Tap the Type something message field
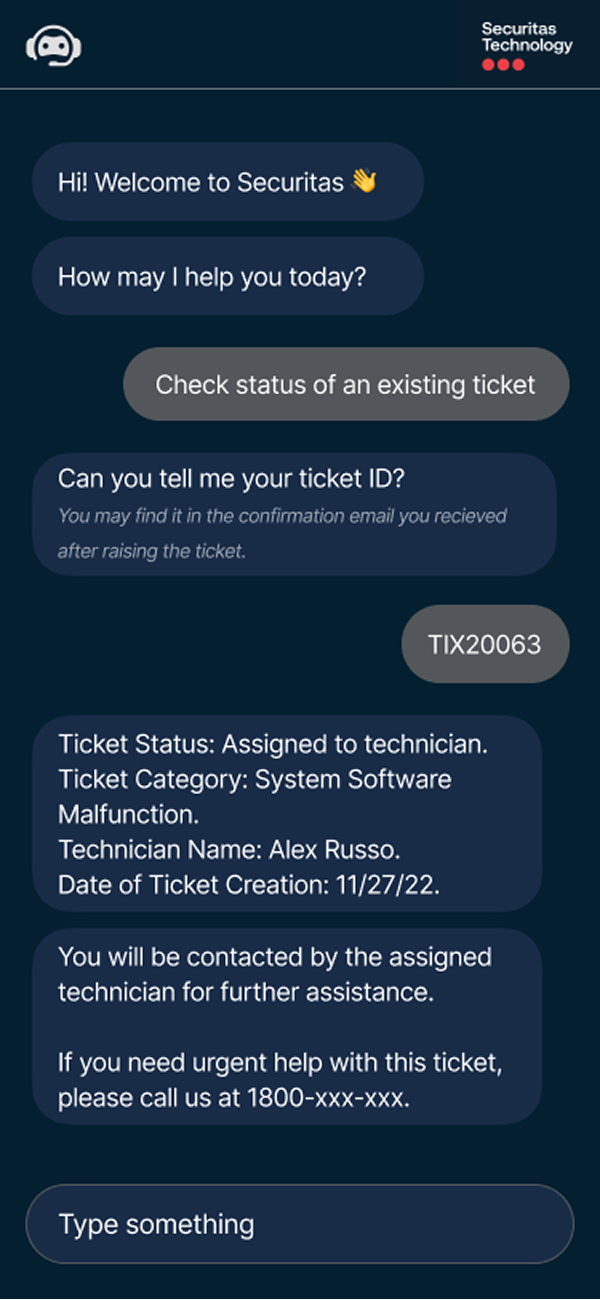This screenshot has height=1300, width=600. coord(299,1224)
